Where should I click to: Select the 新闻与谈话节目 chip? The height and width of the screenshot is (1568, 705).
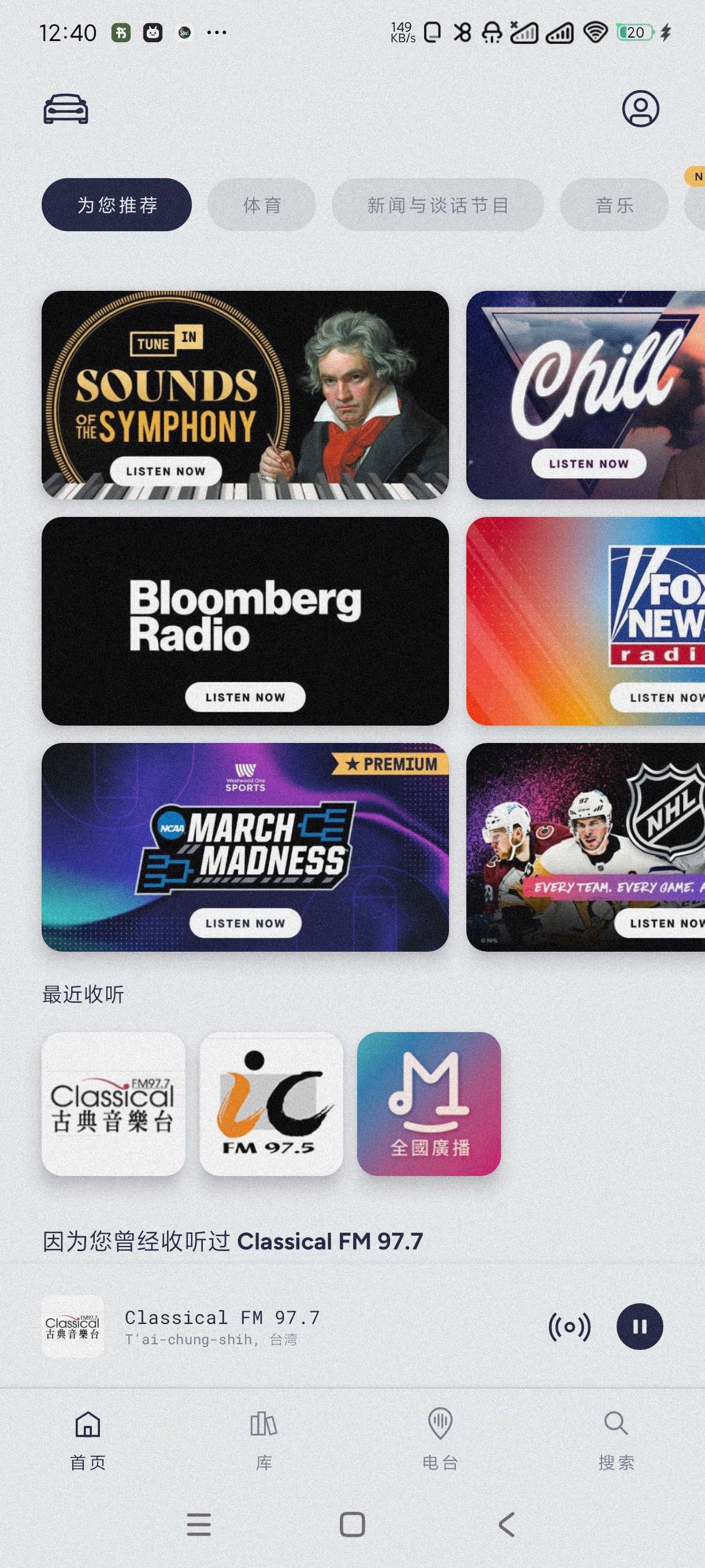[x=437, y=205]
